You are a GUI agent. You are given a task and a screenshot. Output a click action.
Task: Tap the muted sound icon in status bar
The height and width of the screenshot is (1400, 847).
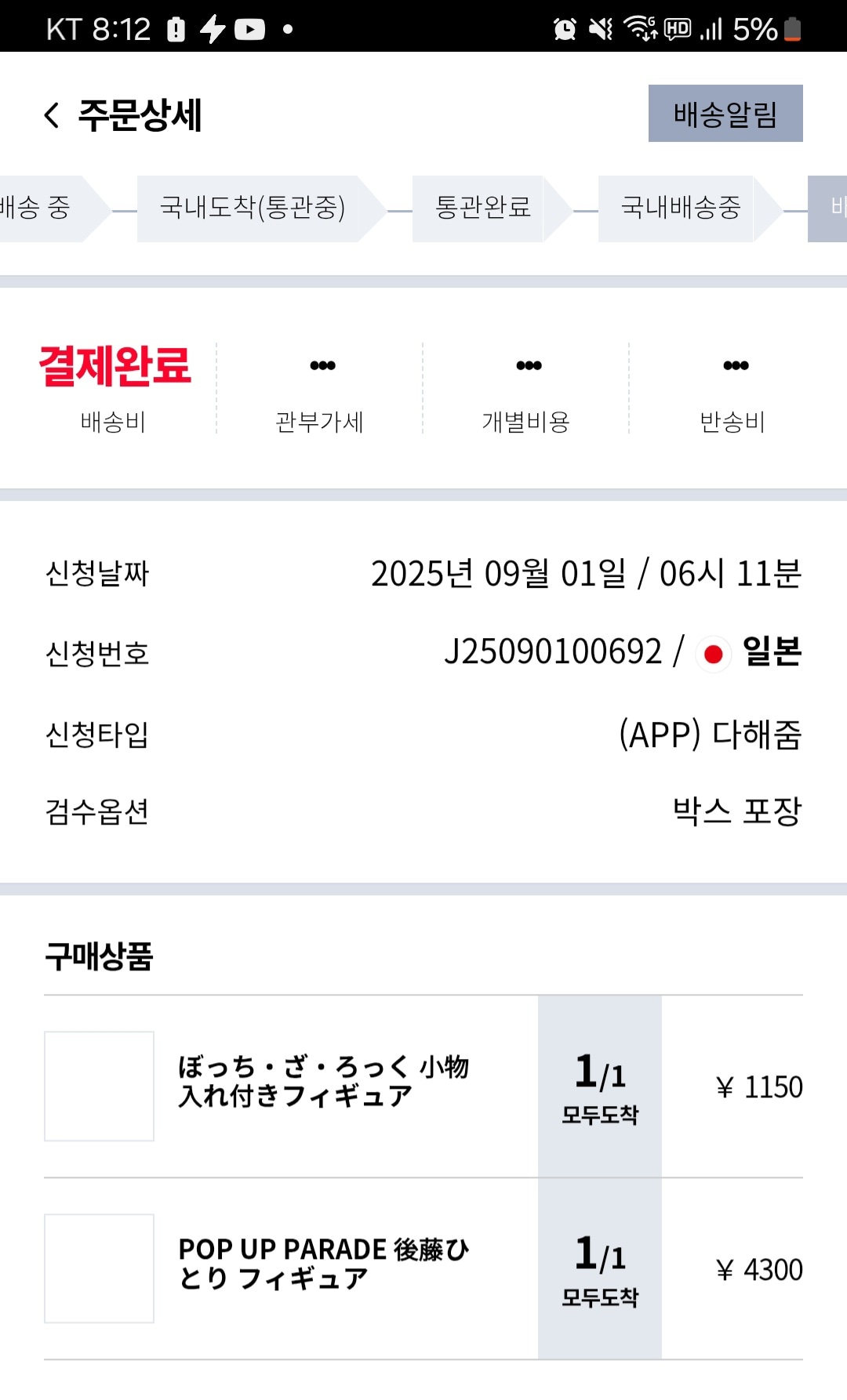point(599,27)
